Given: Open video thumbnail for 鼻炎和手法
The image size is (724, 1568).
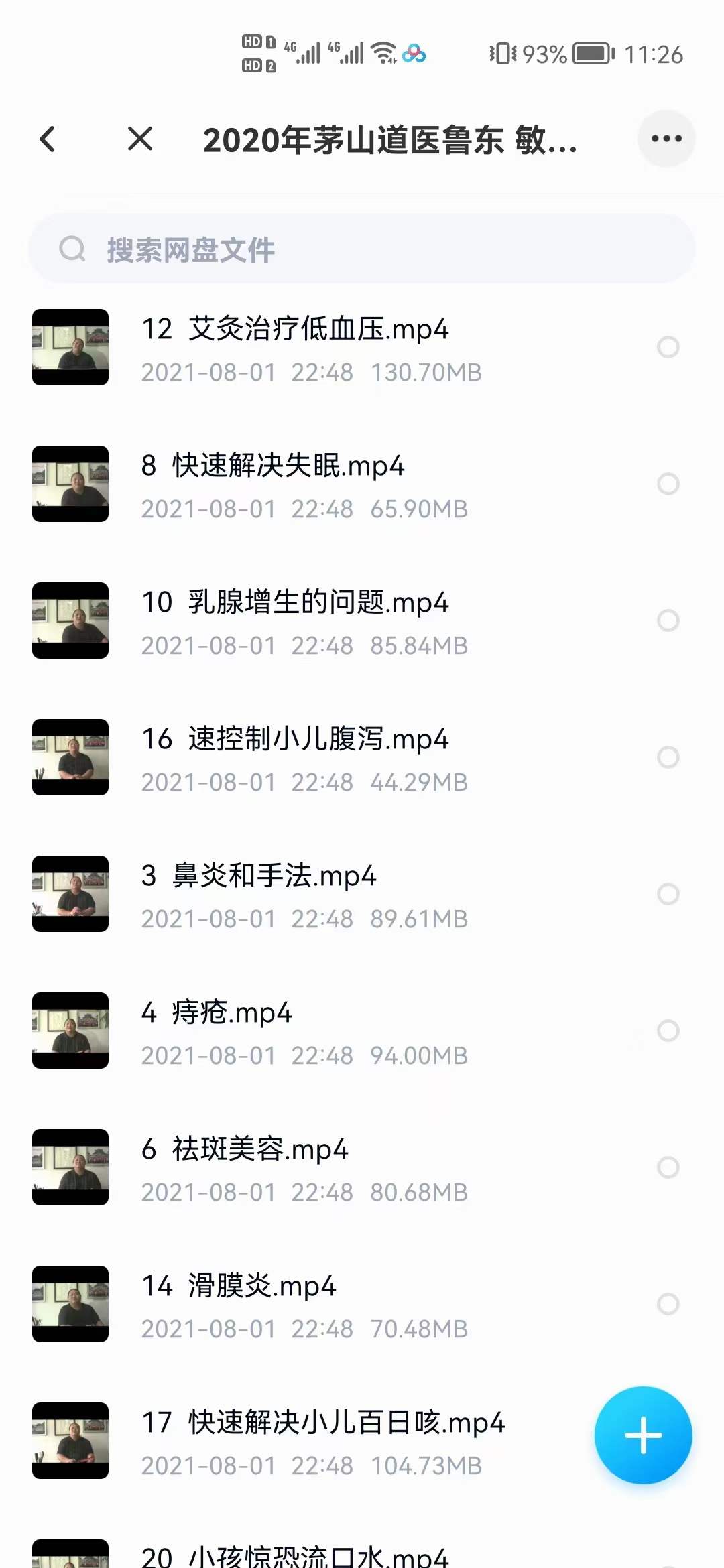Looking at the screenshot, I should [70, 894].
